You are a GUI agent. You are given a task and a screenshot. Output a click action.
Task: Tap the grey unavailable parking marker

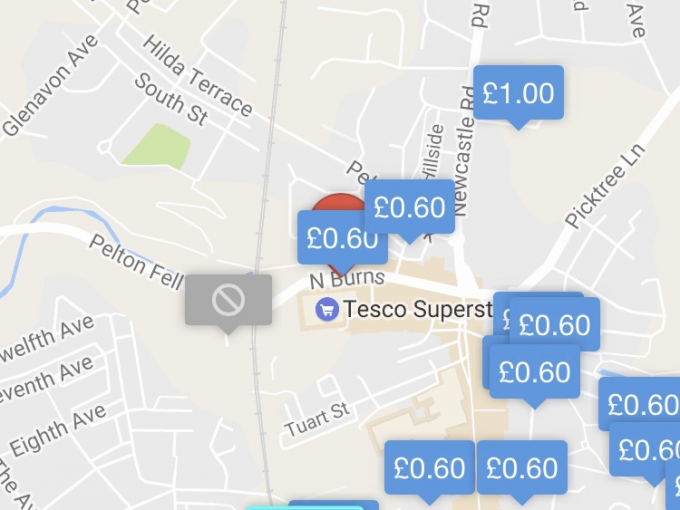228,299
